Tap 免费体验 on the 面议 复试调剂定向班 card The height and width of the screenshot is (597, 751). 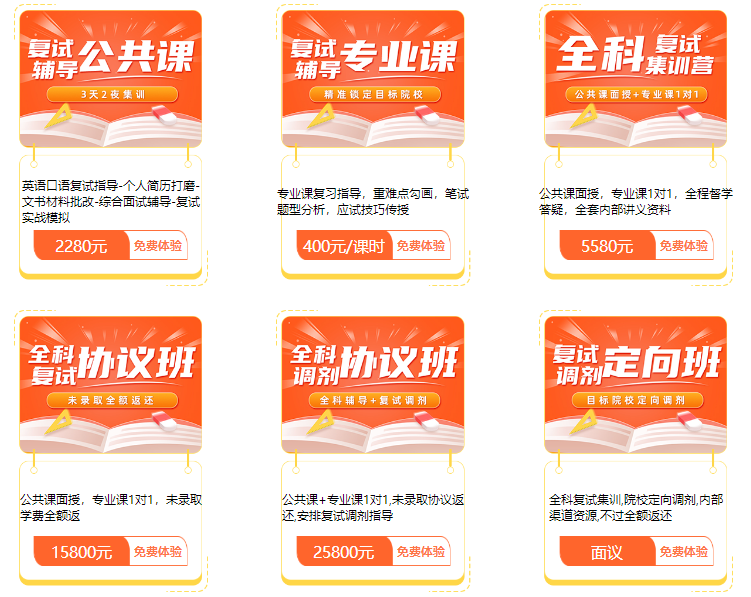(684, 551)
